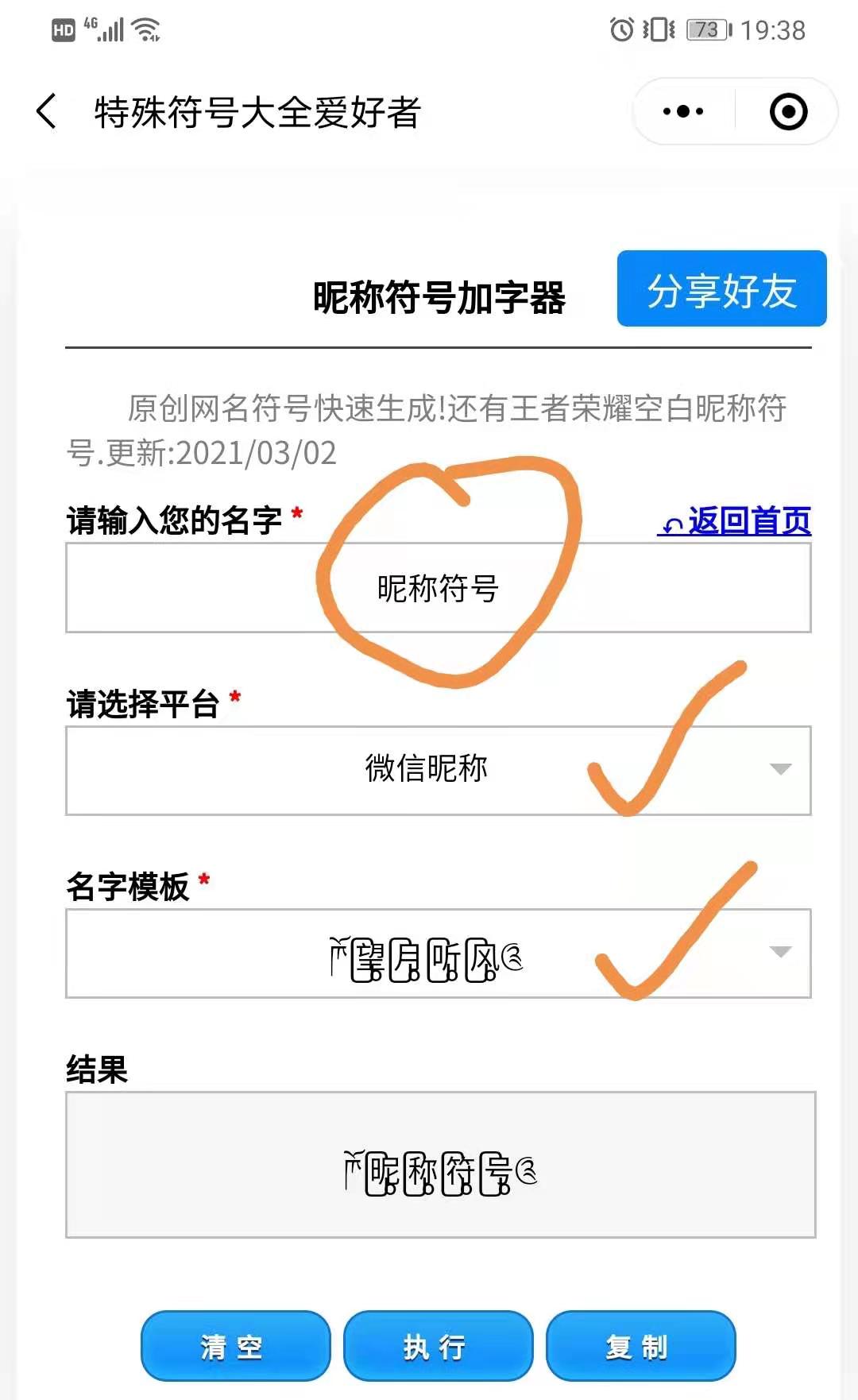Tap the 分享好友 button
The width and height of the screenshot is (858, 1400).
[721, 288]
